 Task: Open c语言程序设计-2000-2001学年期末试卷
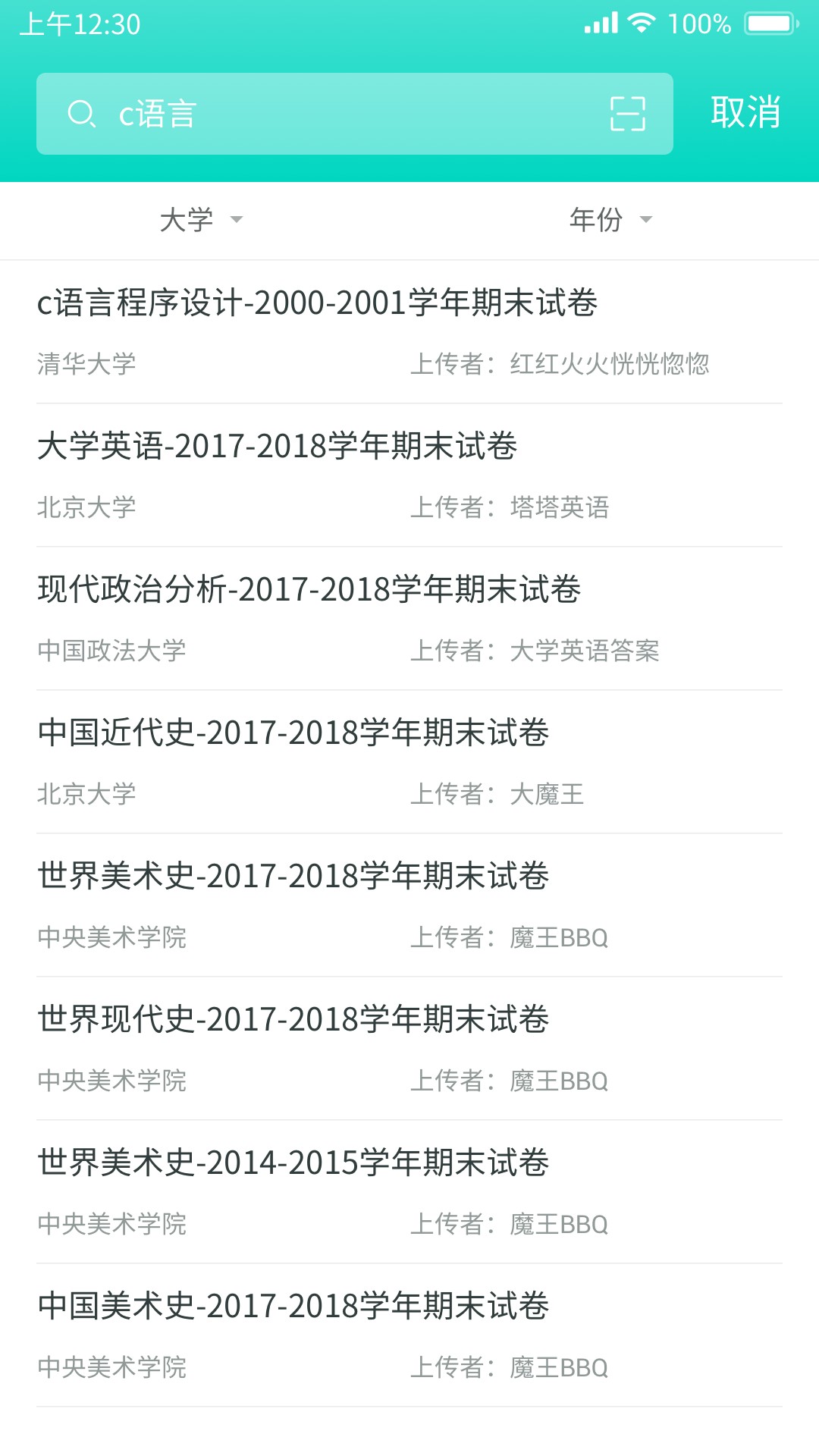pos(318,304)
